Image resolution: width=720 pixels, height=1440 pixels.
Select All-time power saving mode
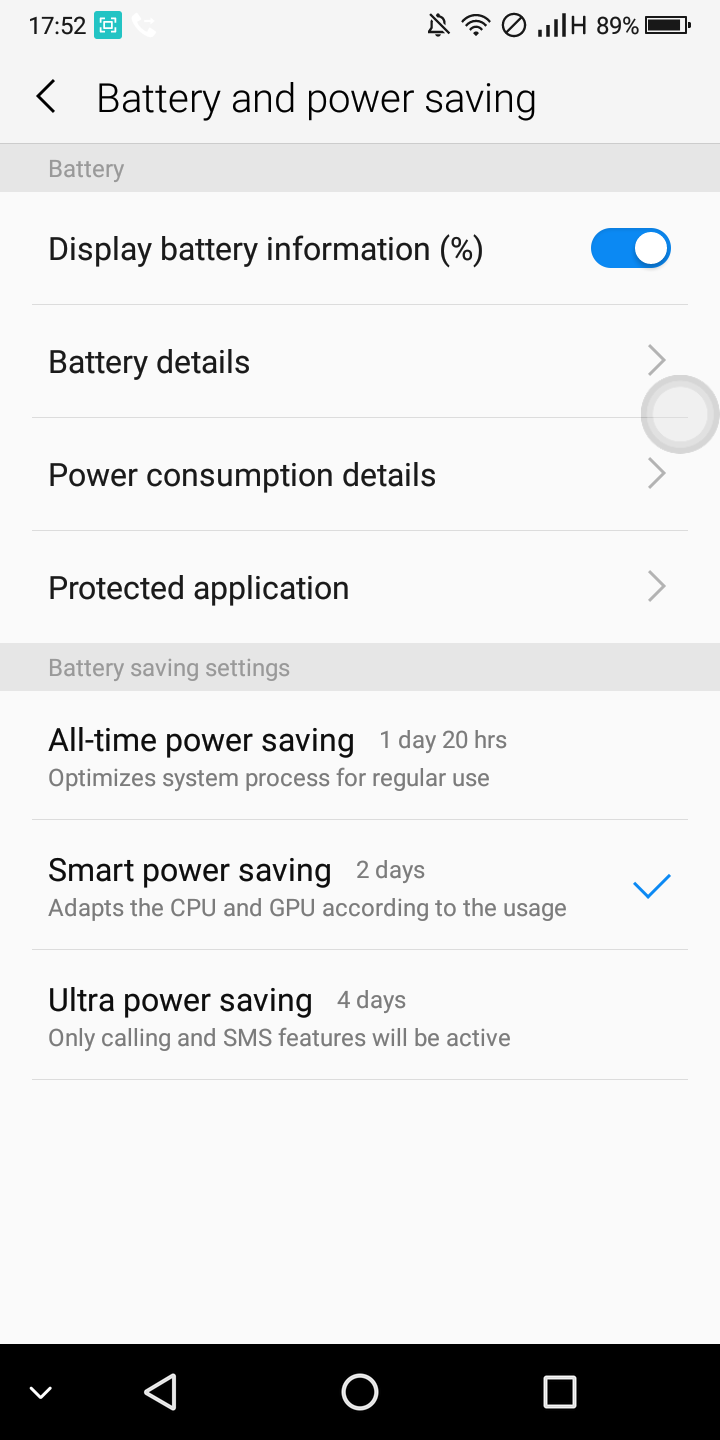point(360,756)
